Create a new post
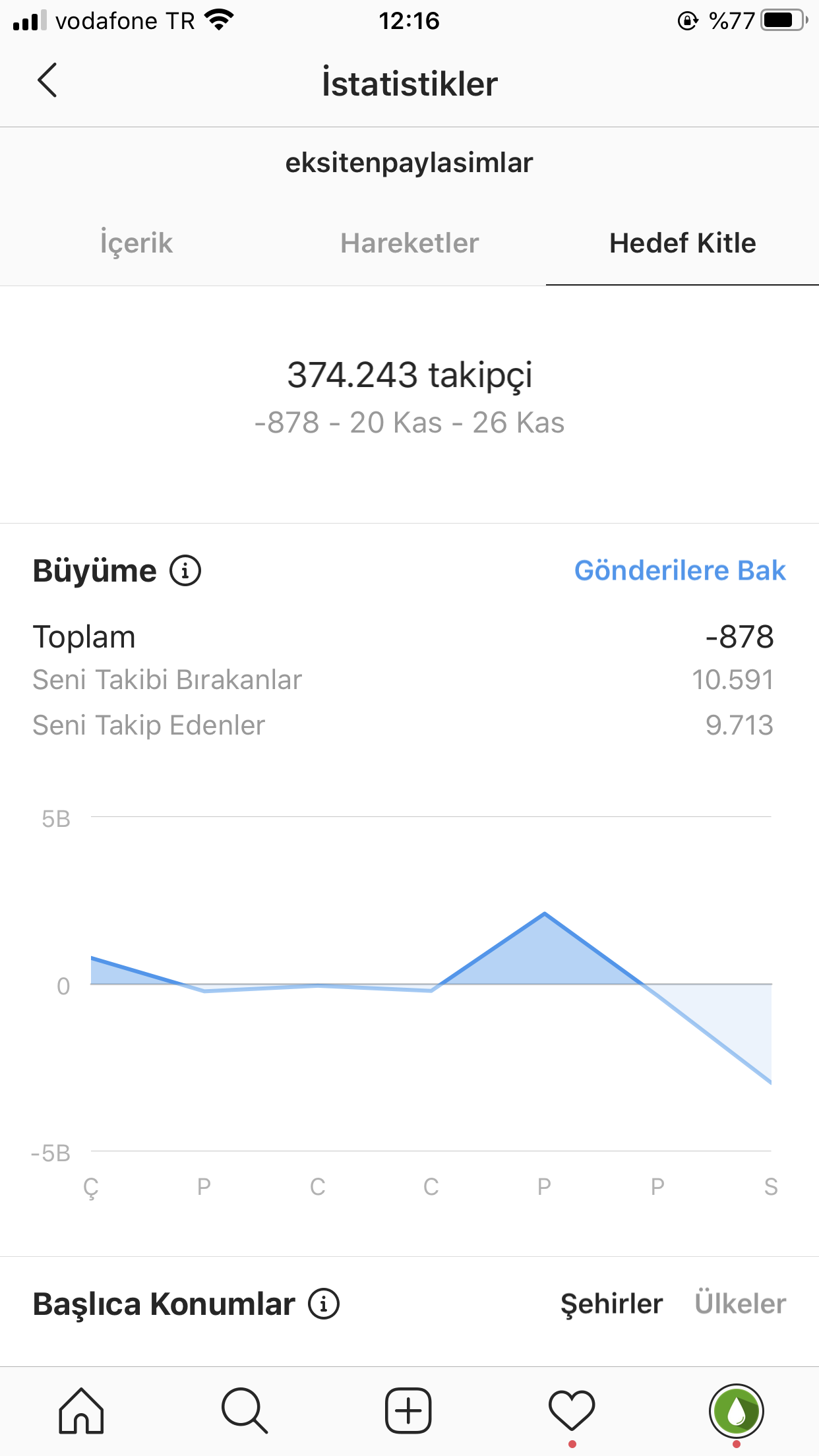 click(408, 1411)
